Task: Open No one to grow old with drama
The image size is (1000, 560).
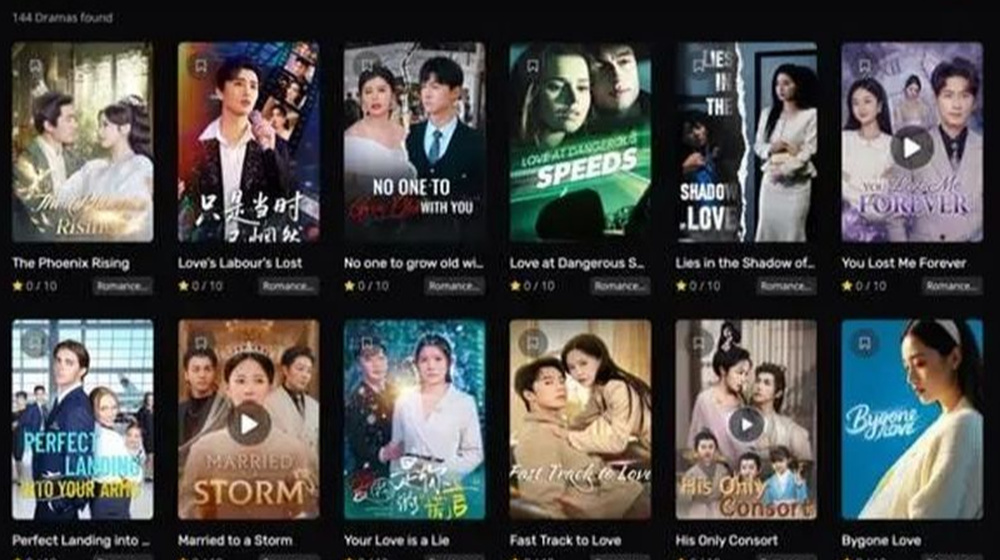Action: [x=414, y=142]
